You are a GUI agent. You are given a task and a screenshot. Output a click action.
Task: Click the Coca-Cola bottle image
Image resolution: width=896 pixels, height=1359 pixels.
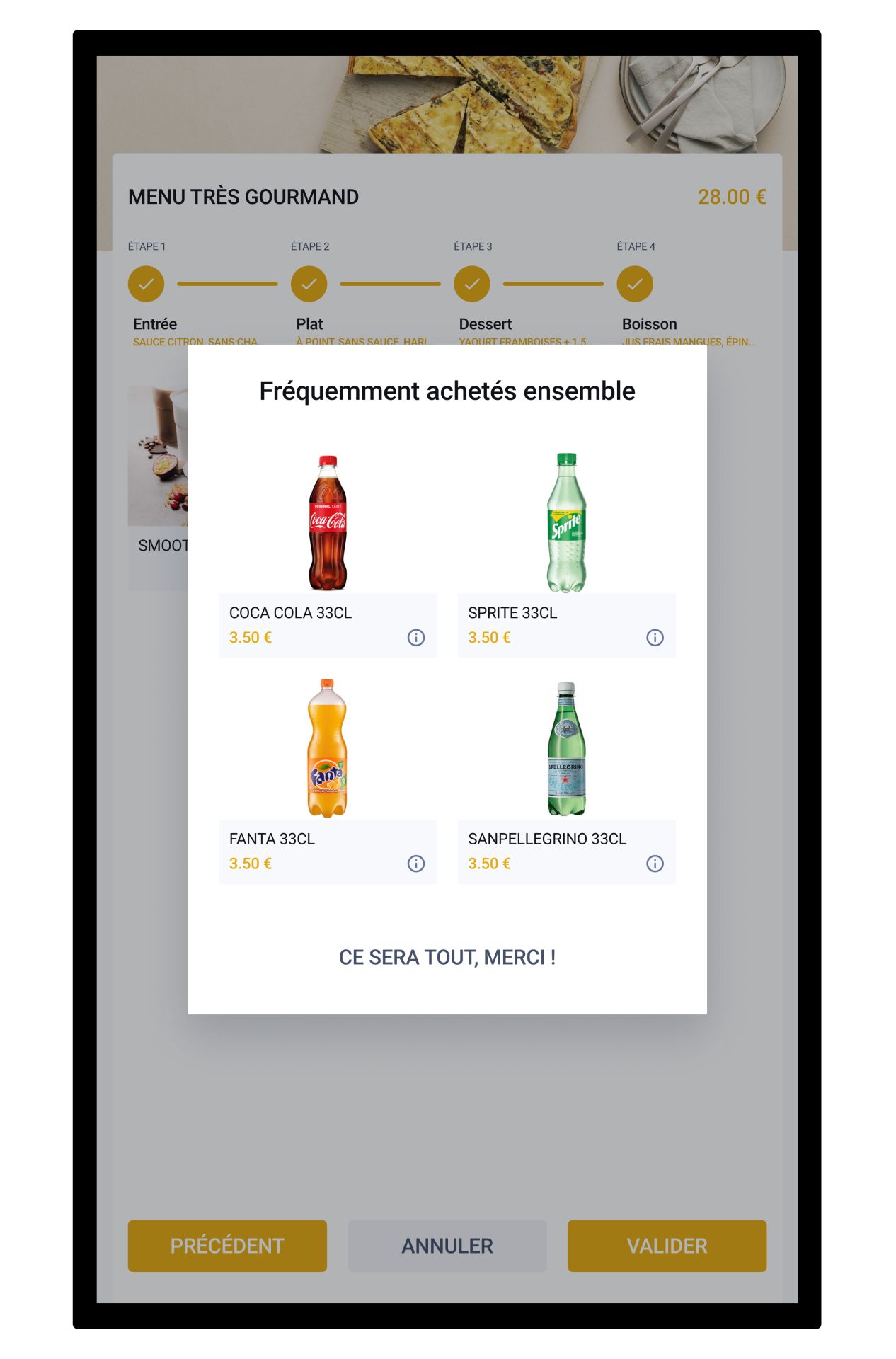point(328,522)
